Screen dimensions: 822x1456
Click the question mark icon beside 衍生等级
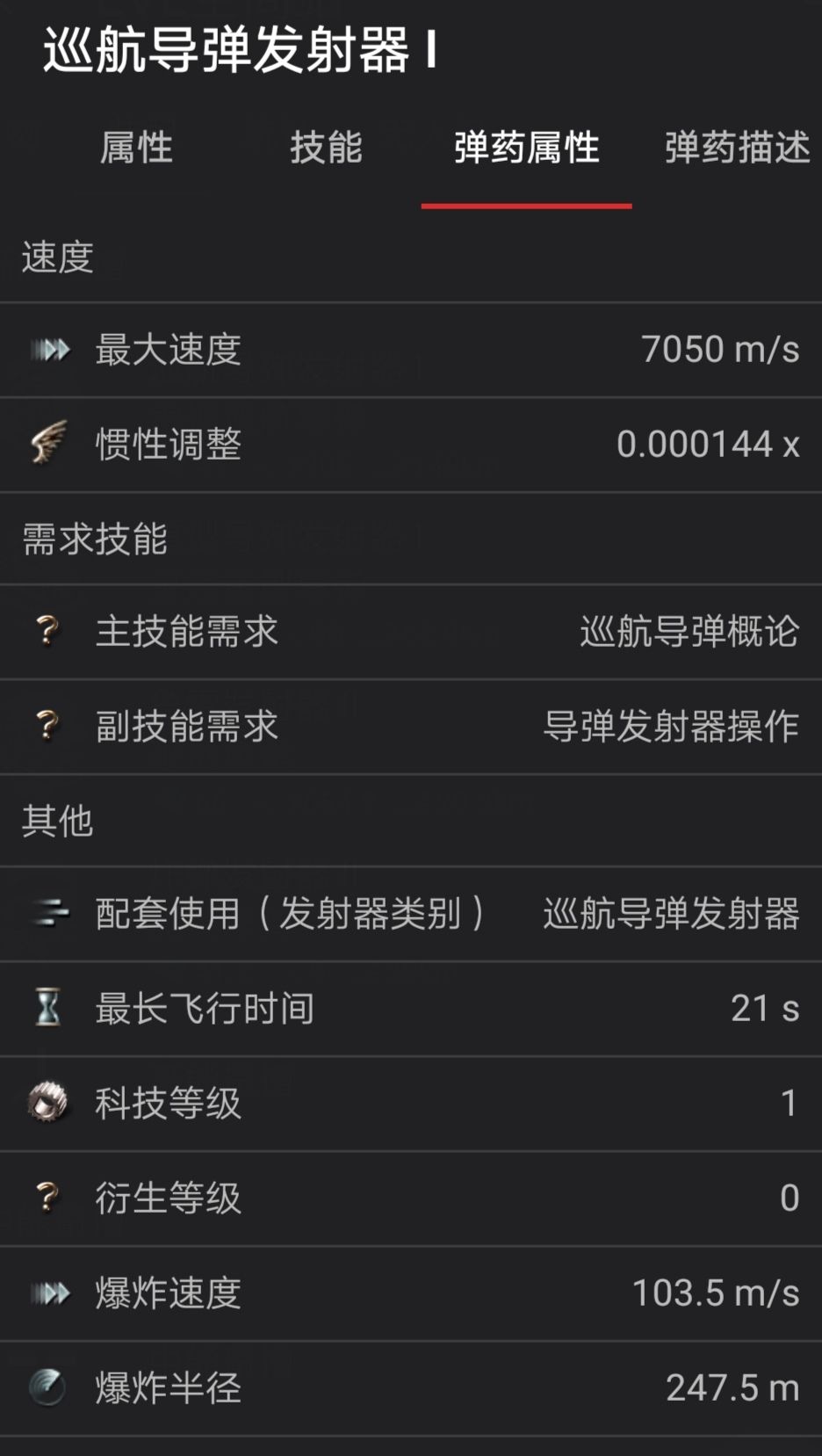coord(48,1198)
